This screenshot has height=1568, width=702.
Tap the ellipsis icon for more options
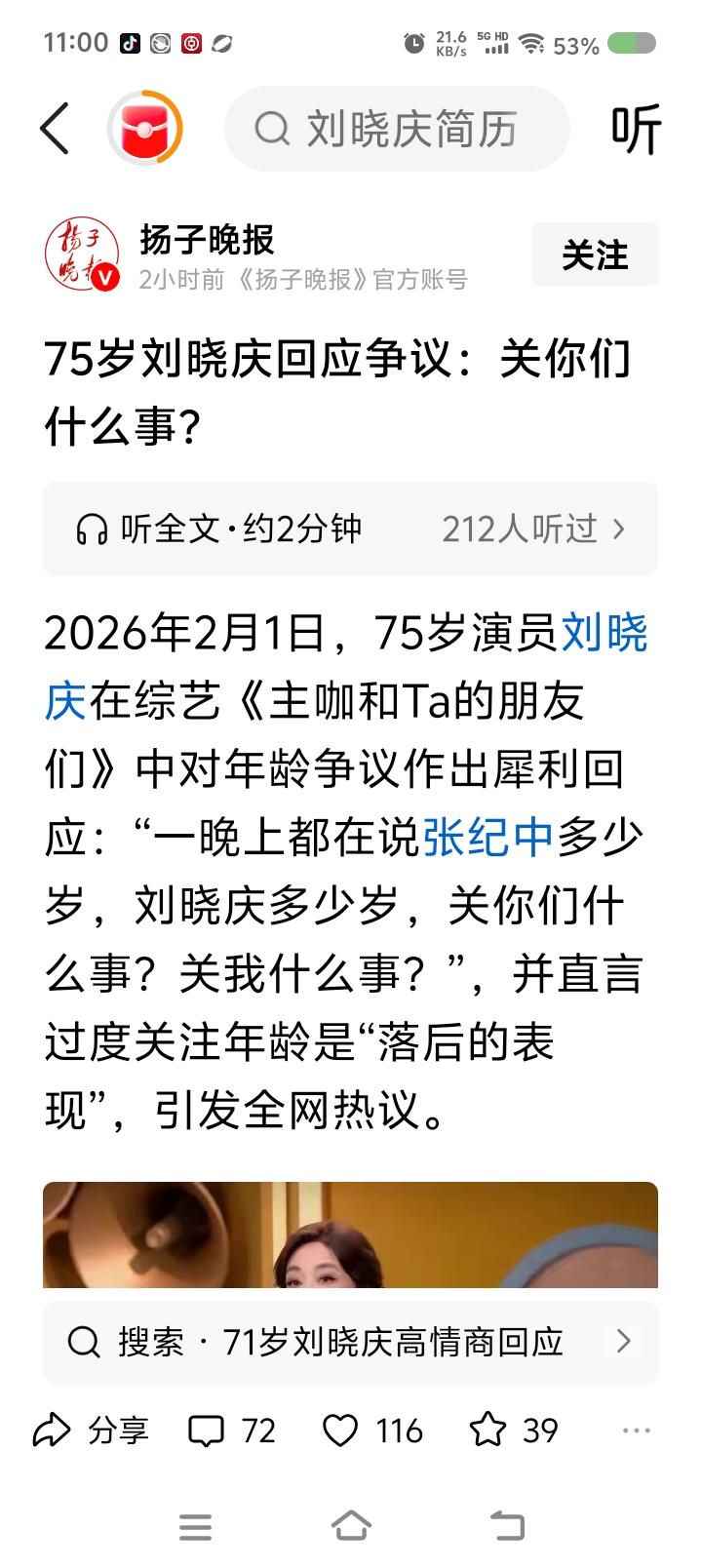pyautogui.click(x=635, y=1430)
